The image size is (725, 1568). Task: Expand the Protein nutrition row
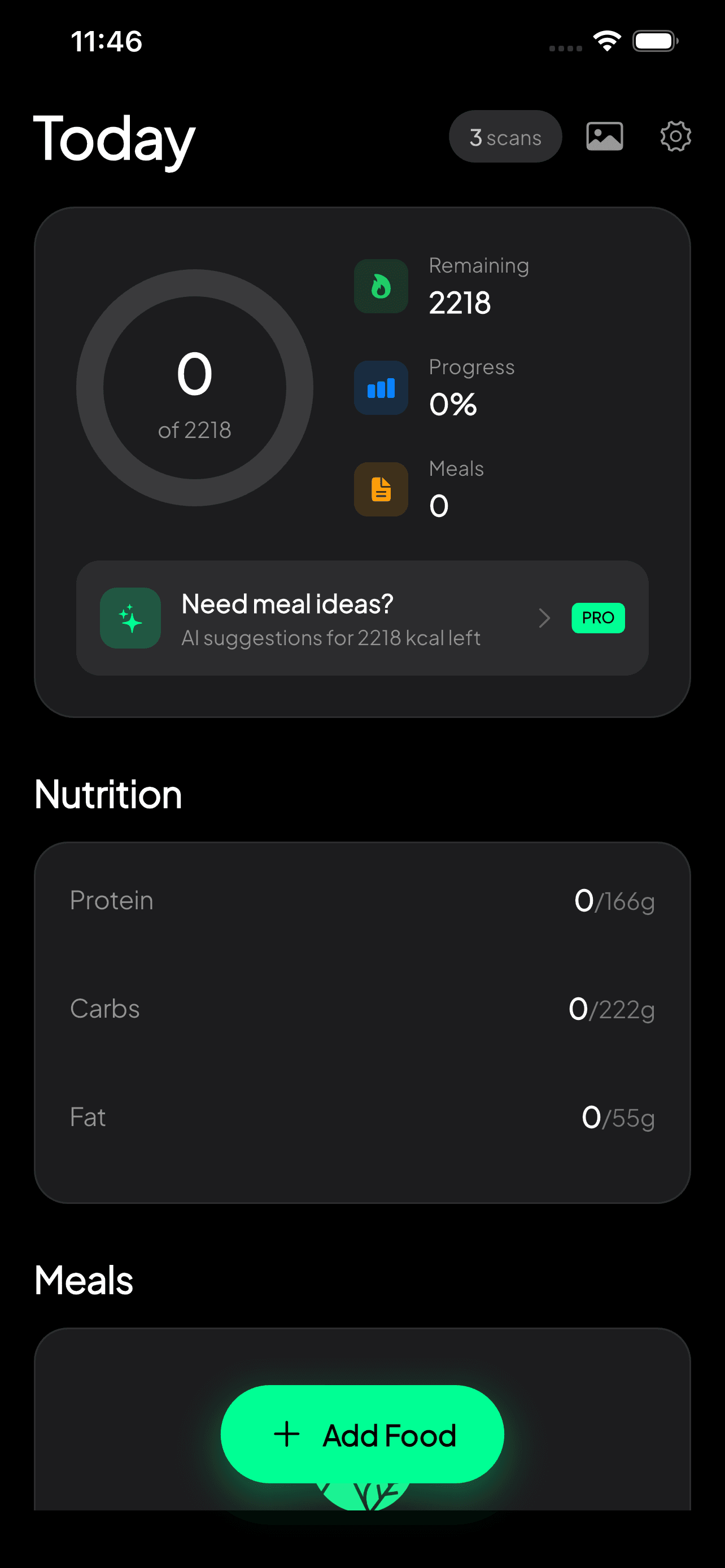(x=362, y=901)
